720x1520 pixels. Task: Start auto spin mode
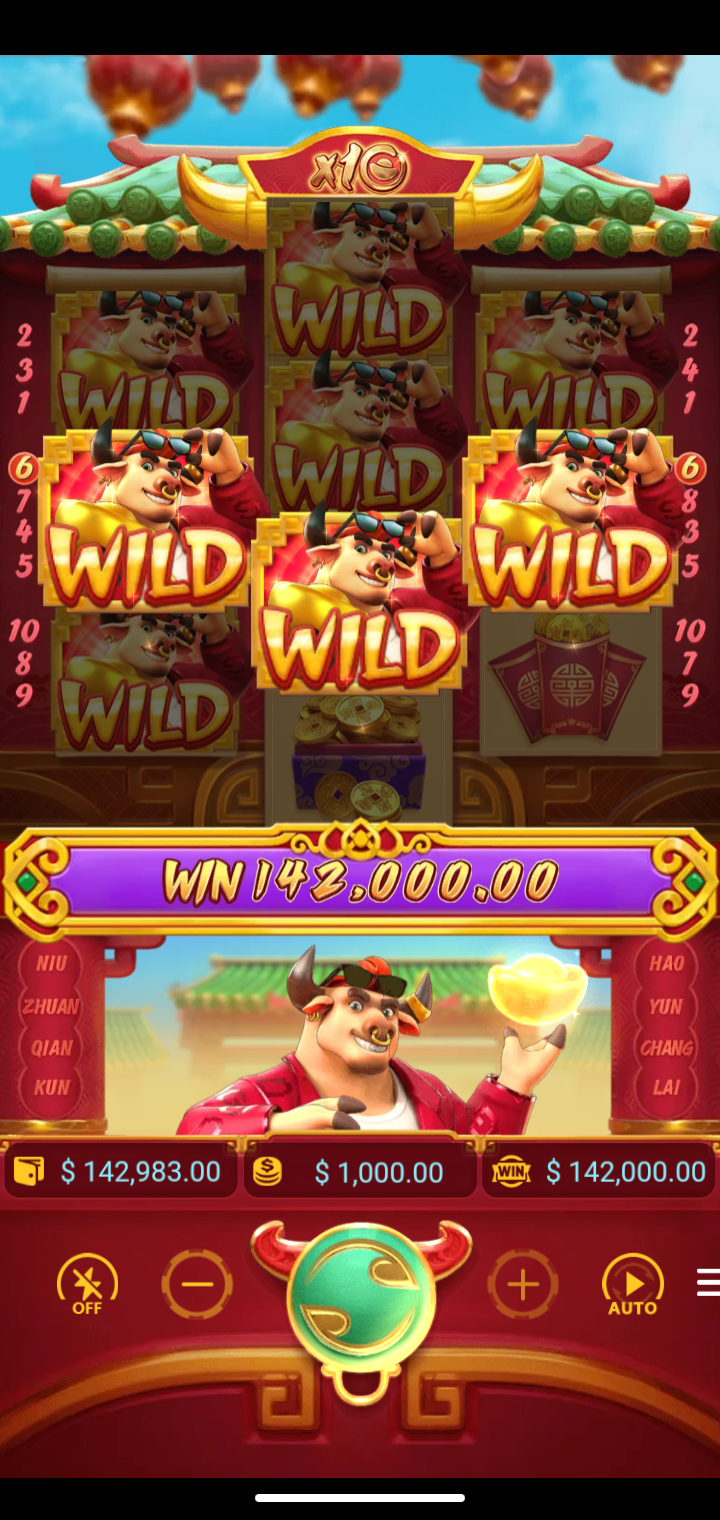pos(633,1284)
